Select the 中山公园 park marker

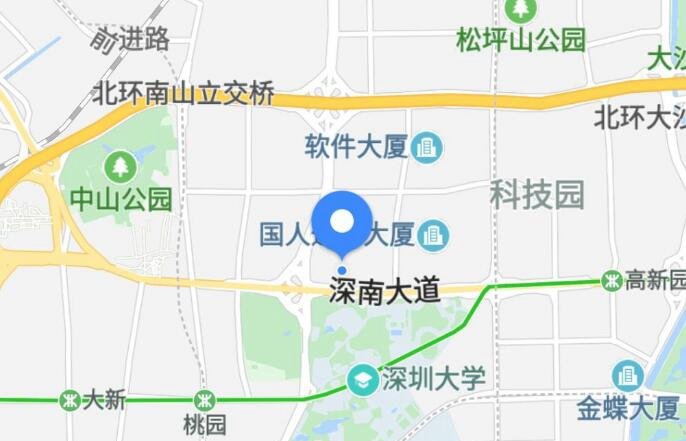point(121,165)
